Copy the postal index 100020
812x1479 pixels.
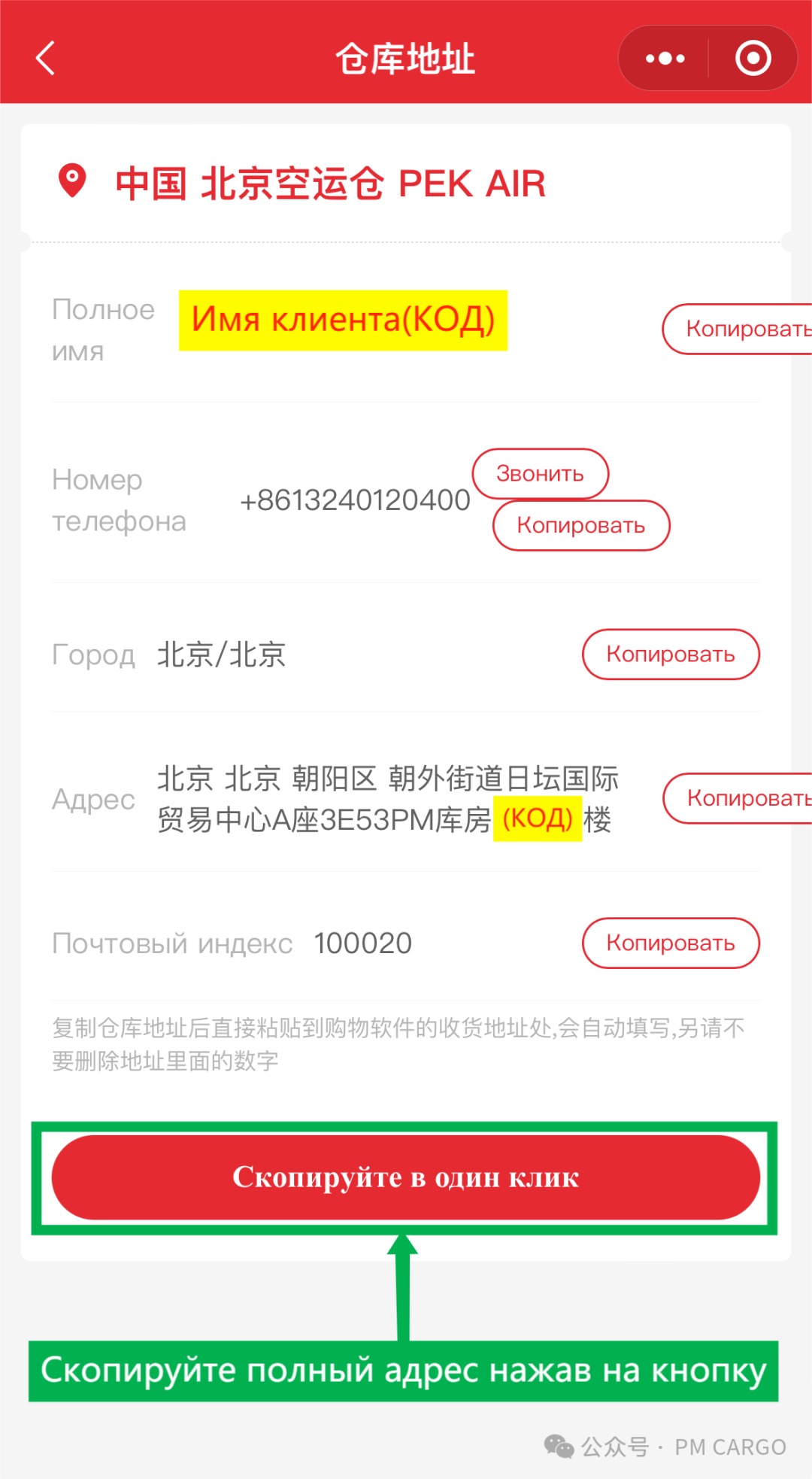coord(670,943)
